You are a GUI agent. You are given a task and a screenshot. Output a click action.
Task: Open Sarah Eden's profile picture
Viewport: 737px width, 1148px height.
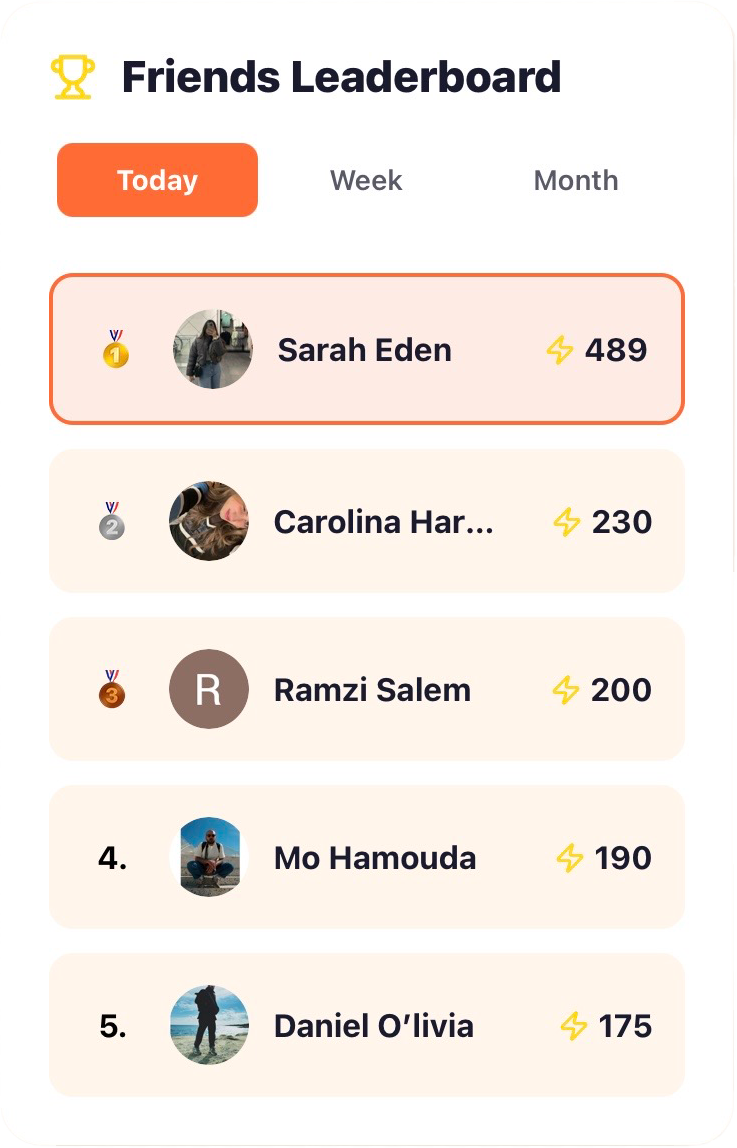click(x=211, y=348)
